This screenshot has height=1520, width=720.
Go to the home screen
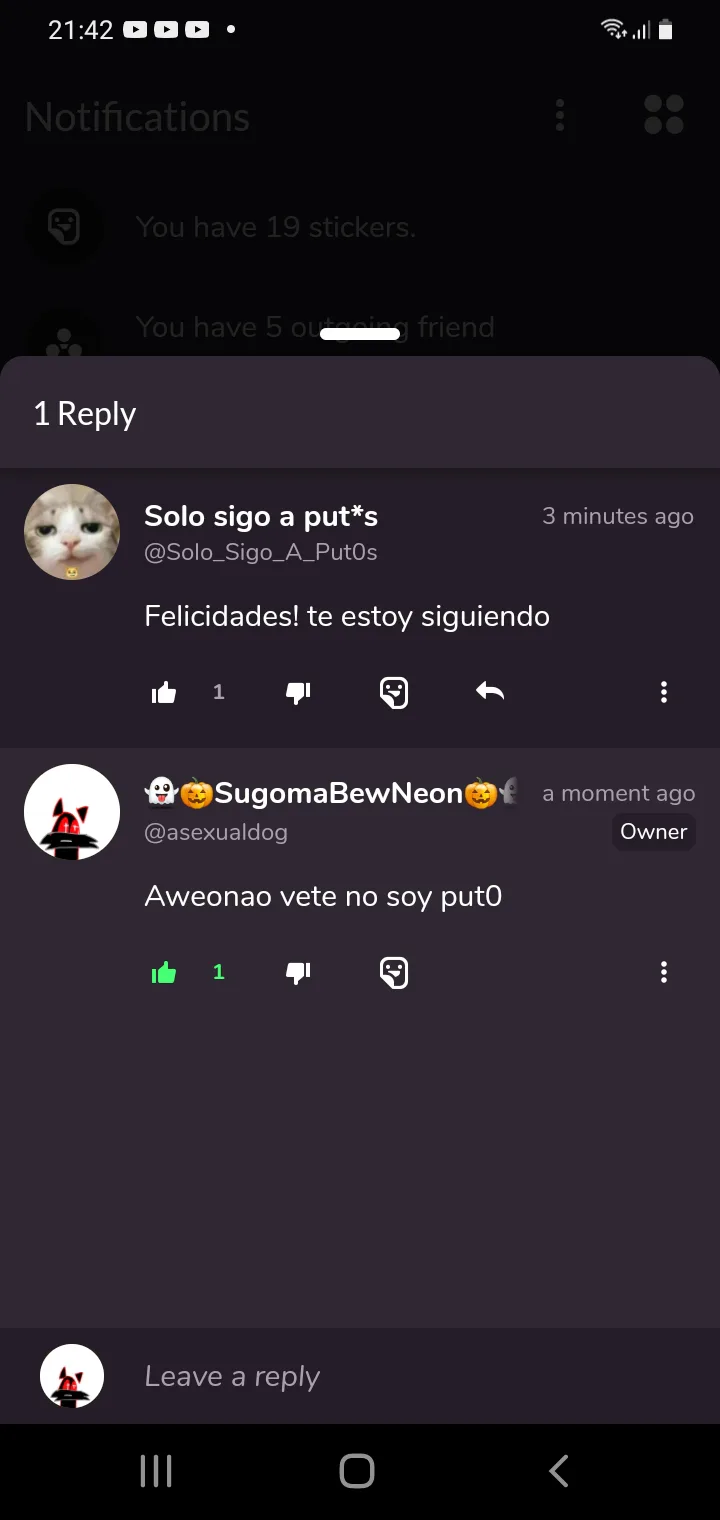pyautogui.click(x=357, y=1471)
